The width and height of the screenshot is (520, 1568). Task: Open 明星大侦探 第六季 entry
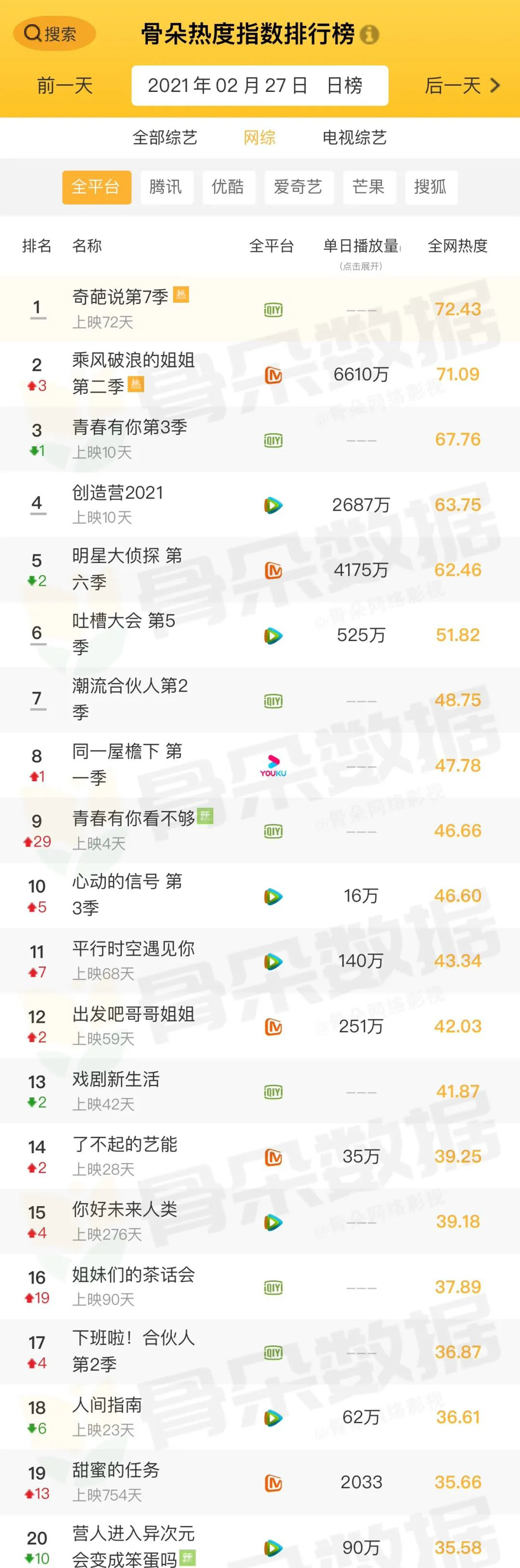(127, 568)
